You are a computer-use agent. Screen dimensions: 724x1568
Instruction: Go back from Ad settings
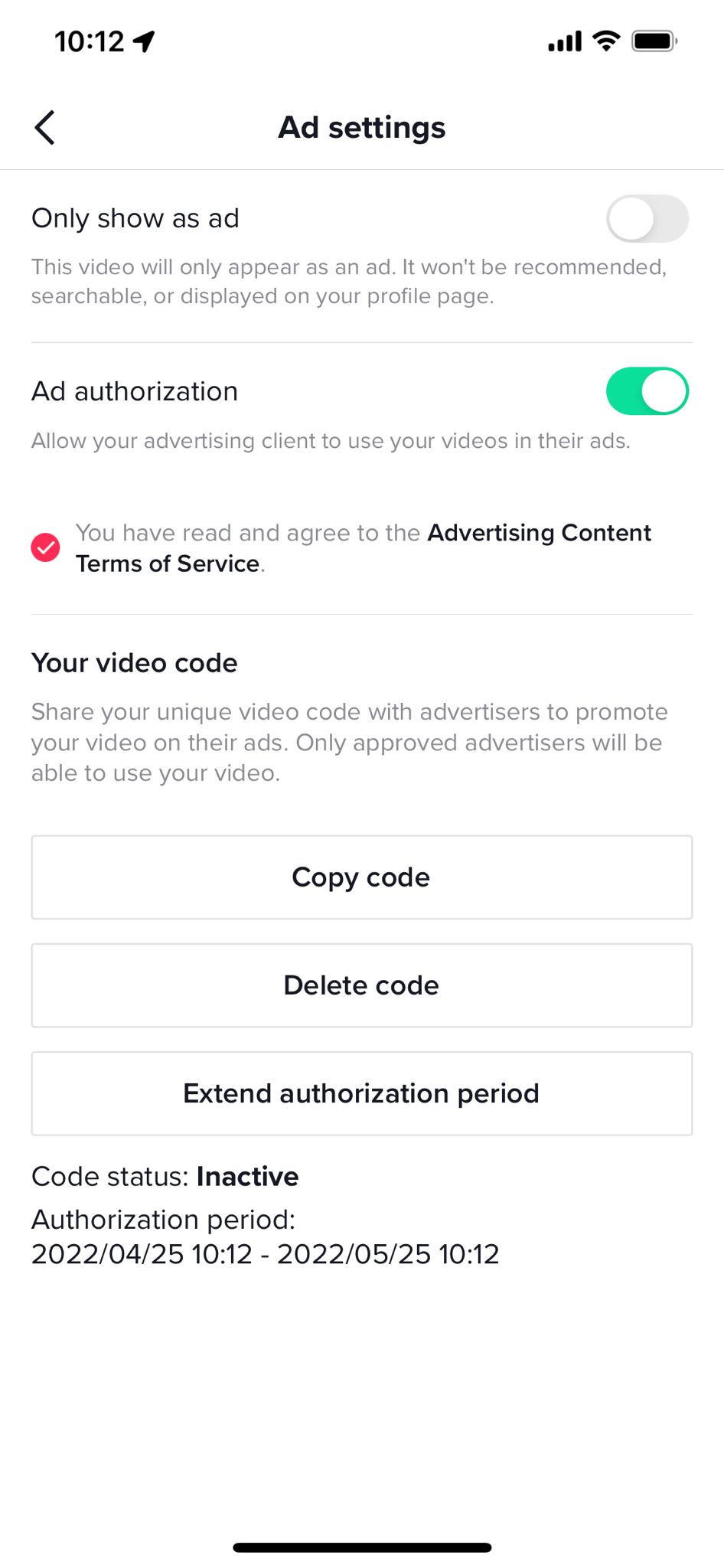tap(44, 127)
